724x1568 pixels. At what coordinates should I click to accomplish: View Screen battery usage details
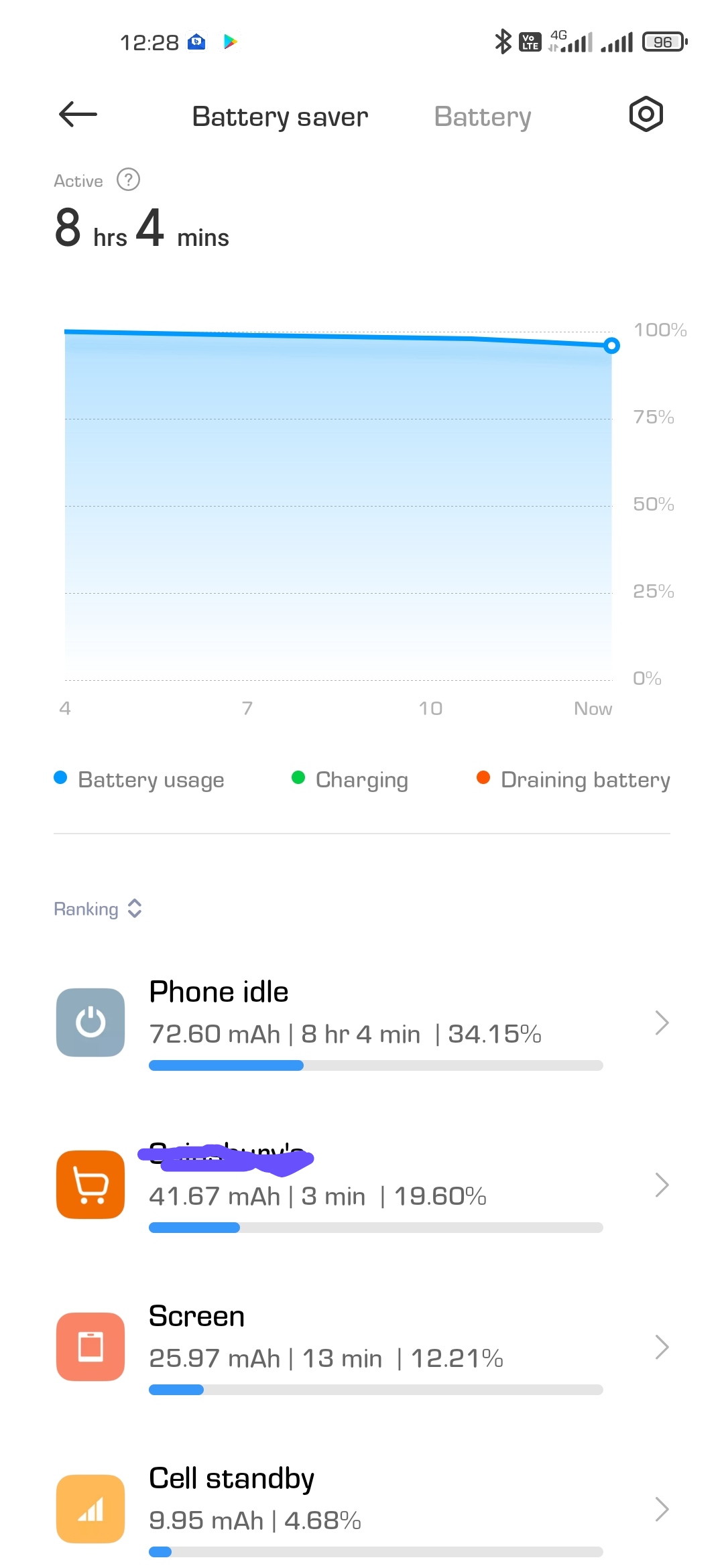click(x=362, y=1348)
